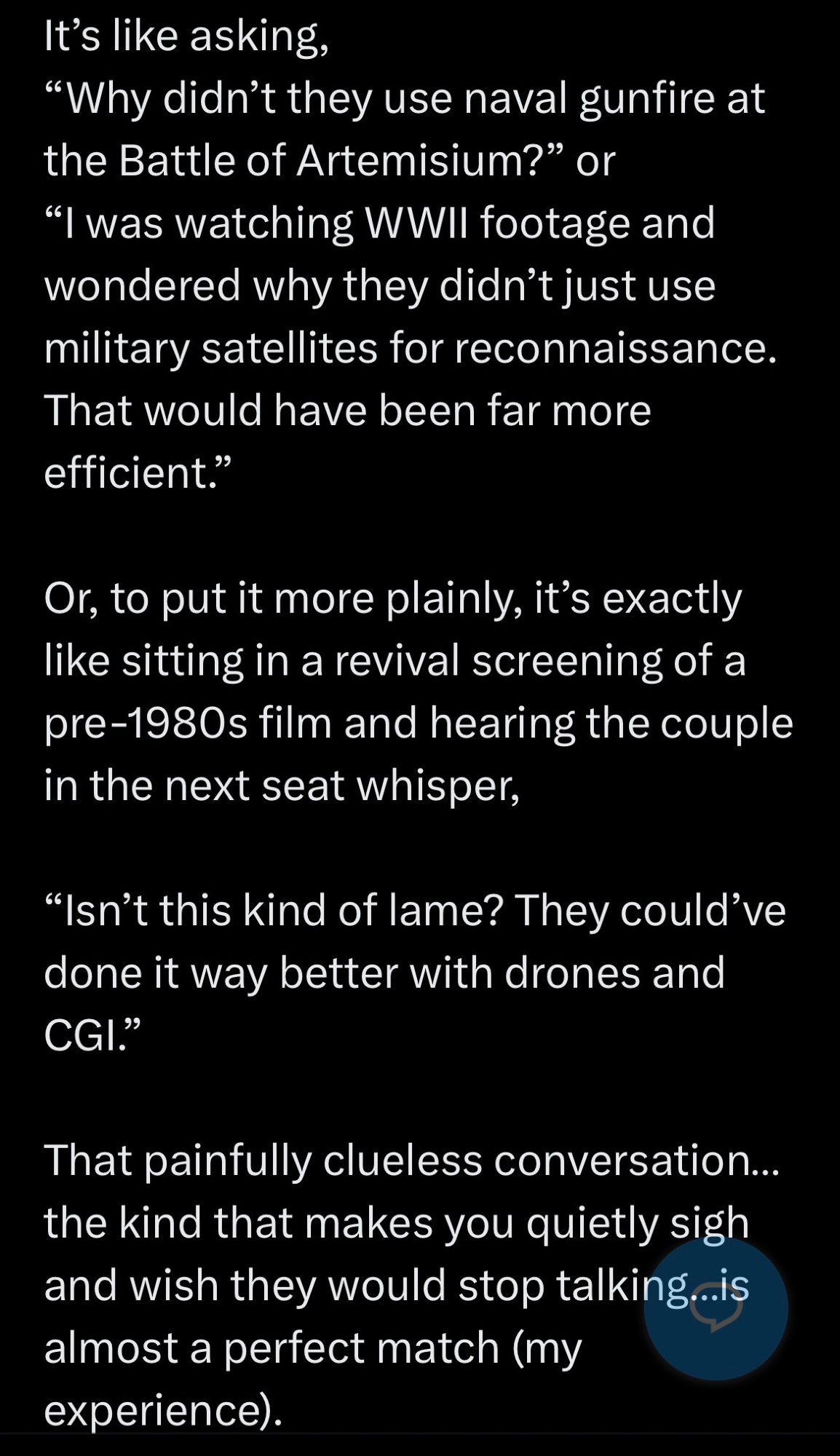Tap the floating reply bubble button
The width and height of the screenshot is (840, 1456).
[x=716, y=1308]
